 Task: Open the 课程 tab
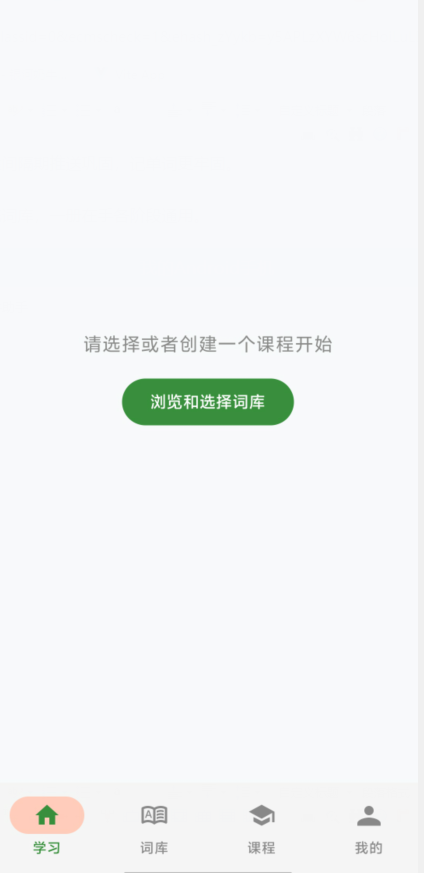pyautogui.click(x=262, y=827)
